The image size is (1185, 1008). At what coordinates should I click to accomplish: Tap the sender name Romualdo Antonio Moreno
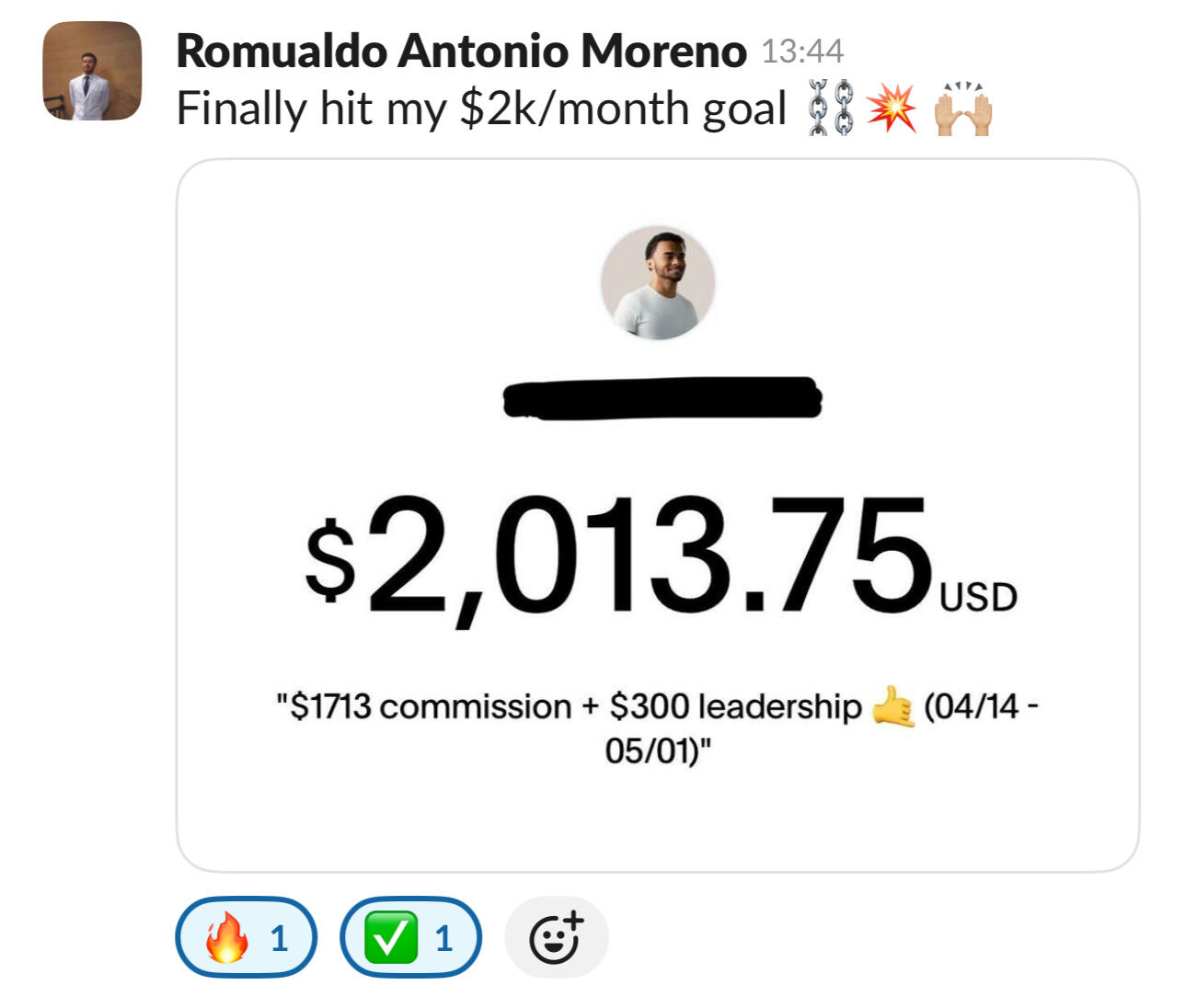click(x=460, y=51)
